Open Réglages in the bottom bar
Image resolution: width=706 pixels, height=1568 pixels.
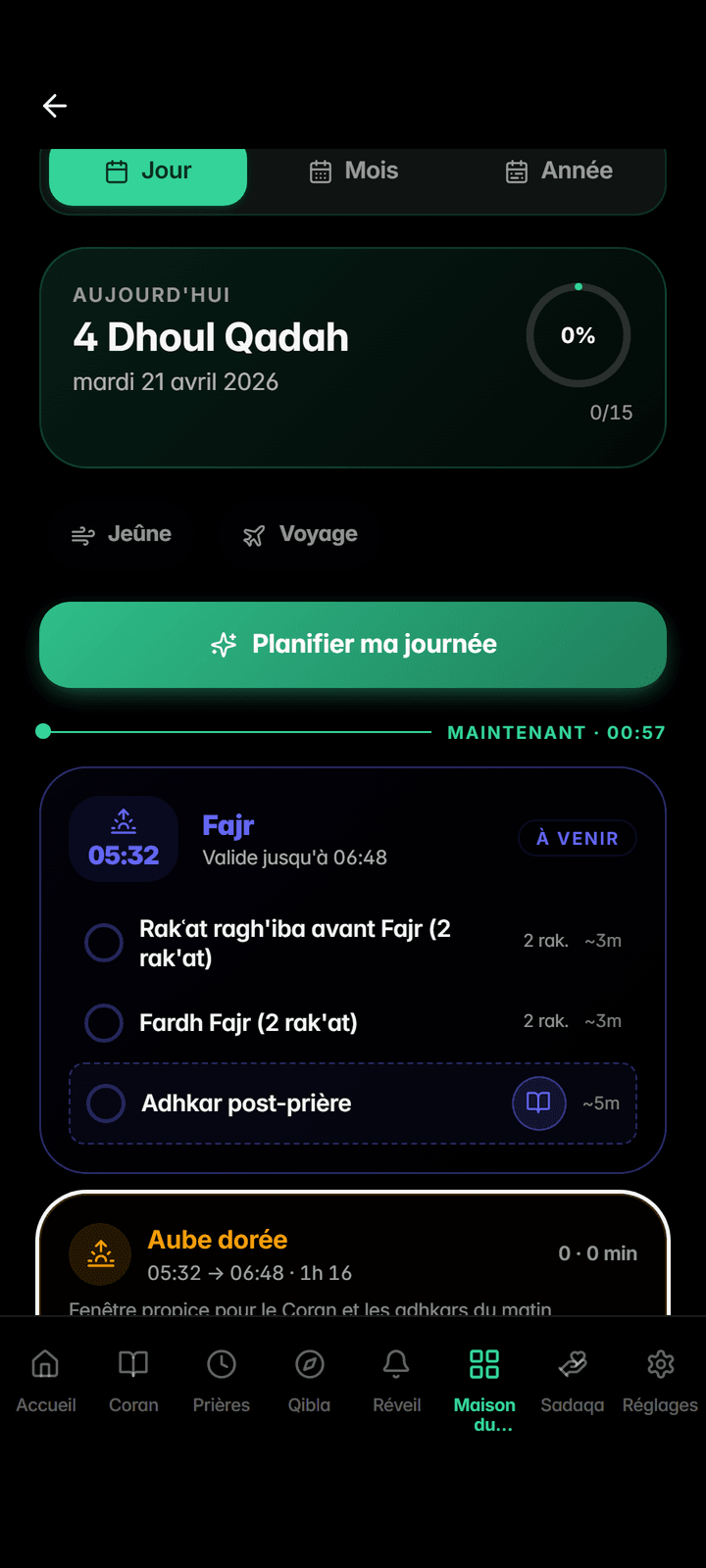pyautogui.click(x=660, y=1380)
